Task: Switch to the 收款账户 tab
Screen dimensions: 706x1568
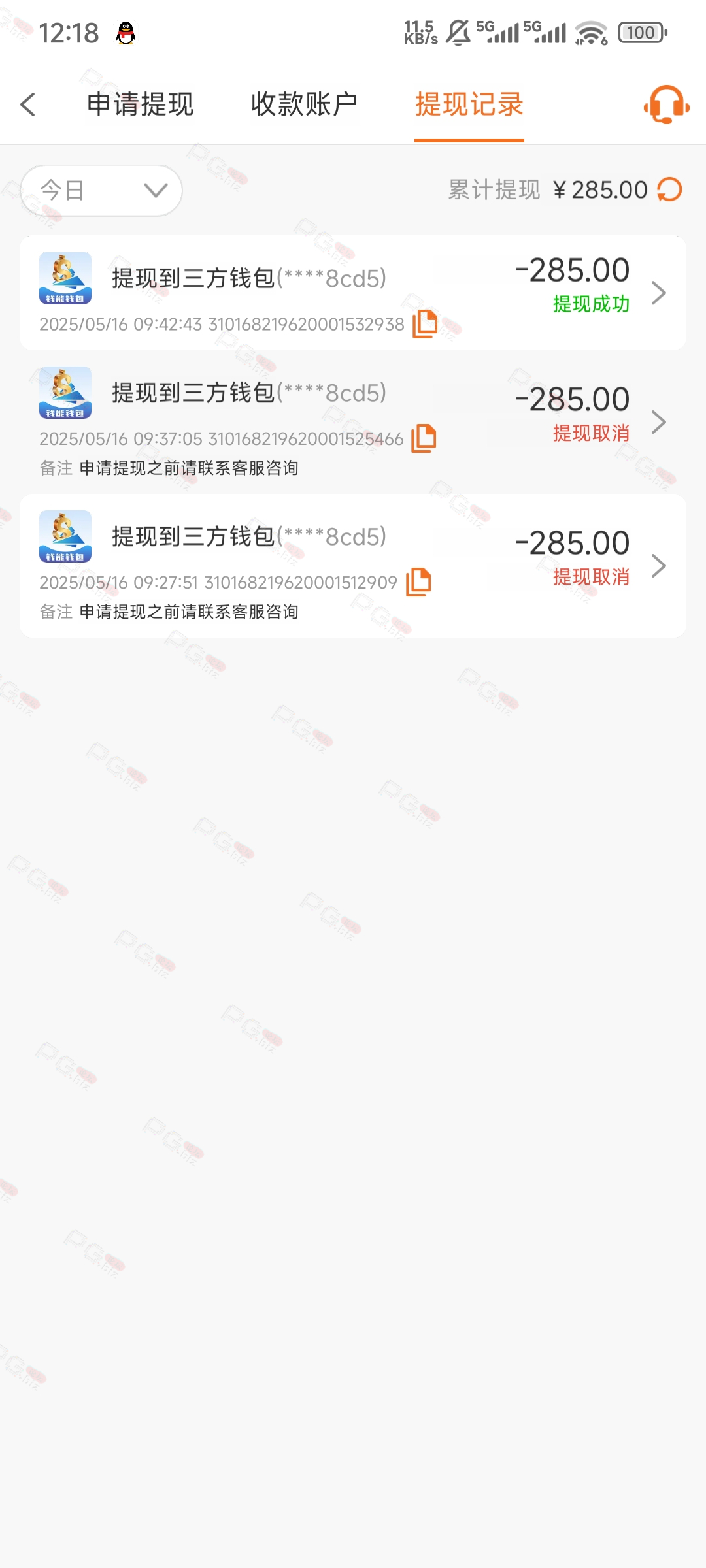Action: click(x=304, y=105)
